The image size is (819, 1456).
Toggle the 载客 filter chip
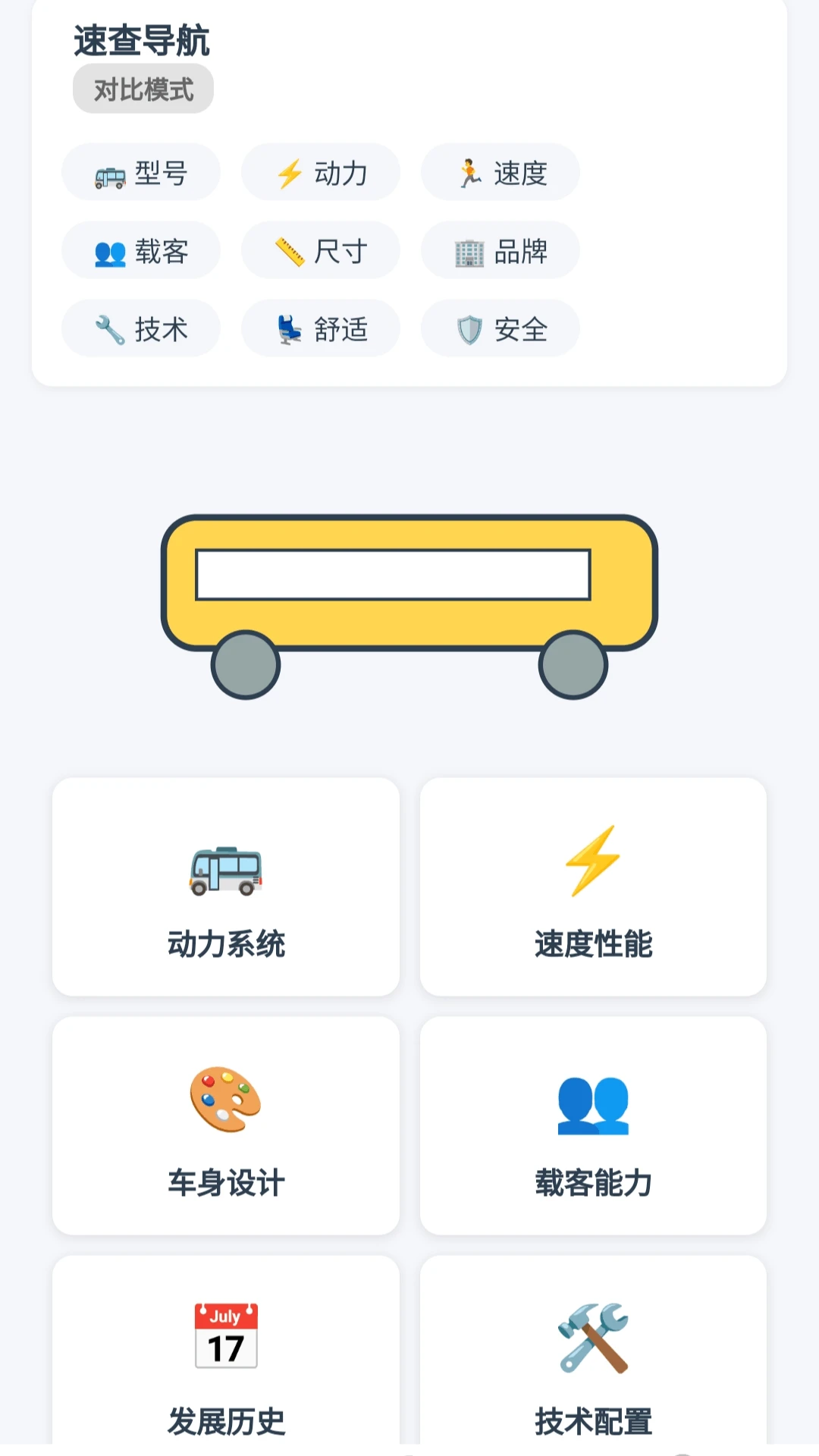click(140, 251)
